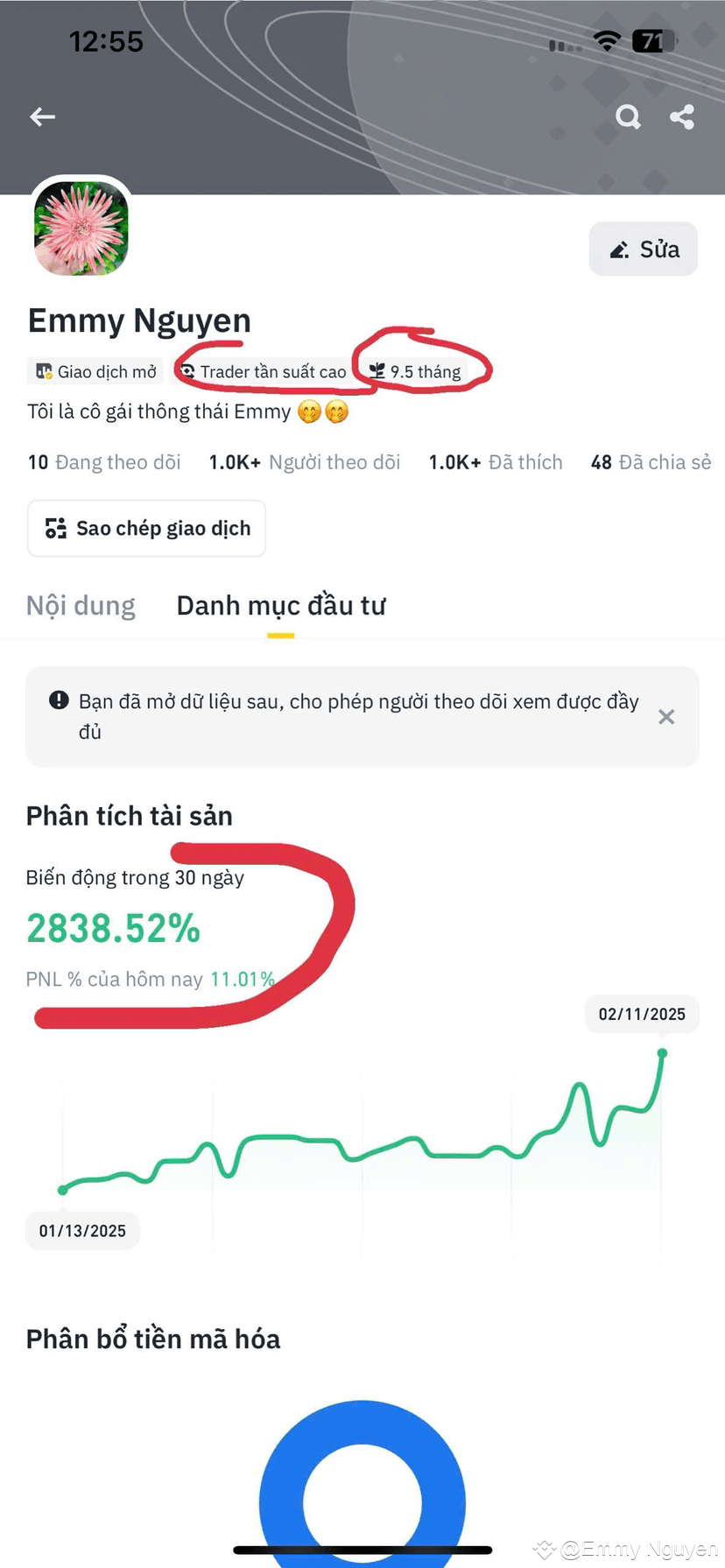
Task: Toggle the Wi-Fi status indicator
Action: [x=607, y=40]
